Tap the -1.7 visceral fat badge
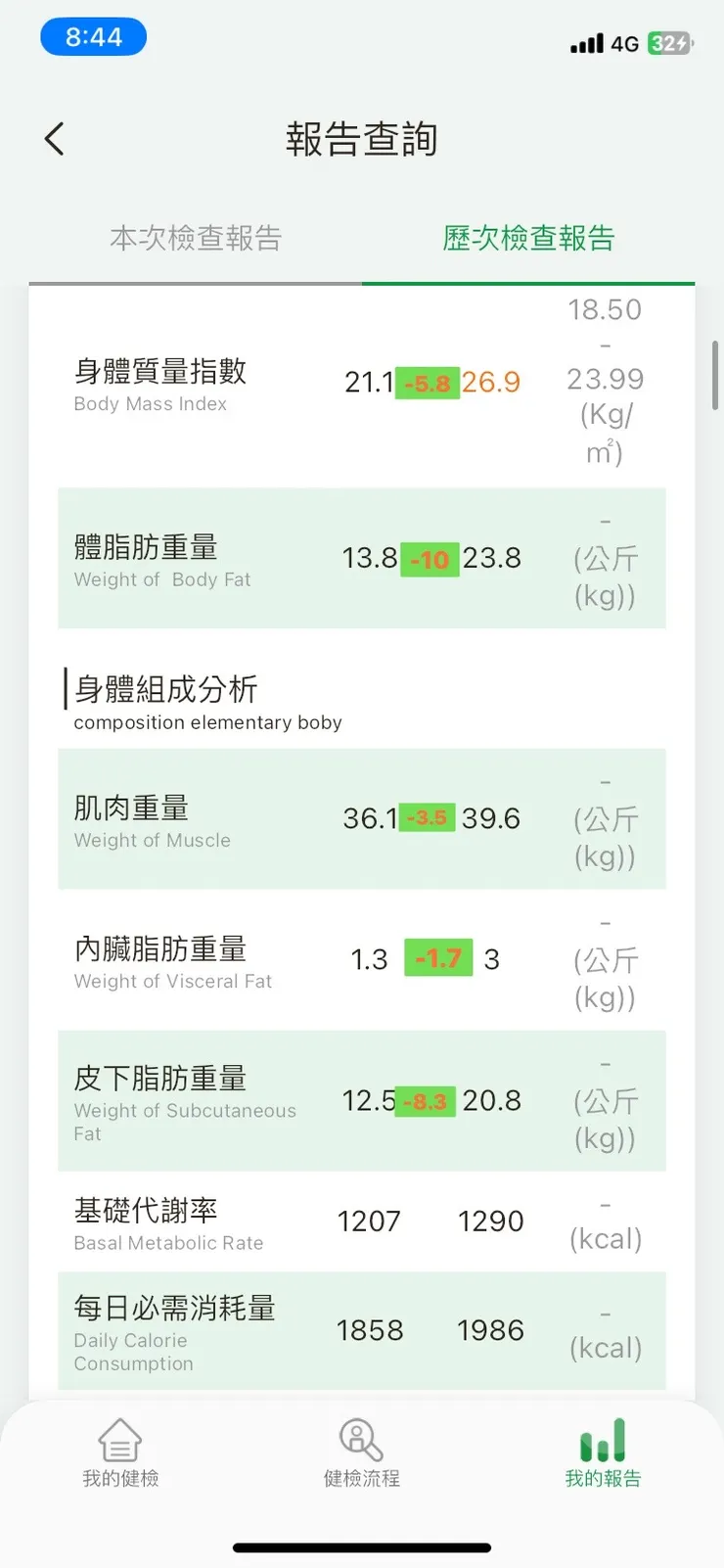Screen dimensions: 724x1568 click(x=437, y=959)
